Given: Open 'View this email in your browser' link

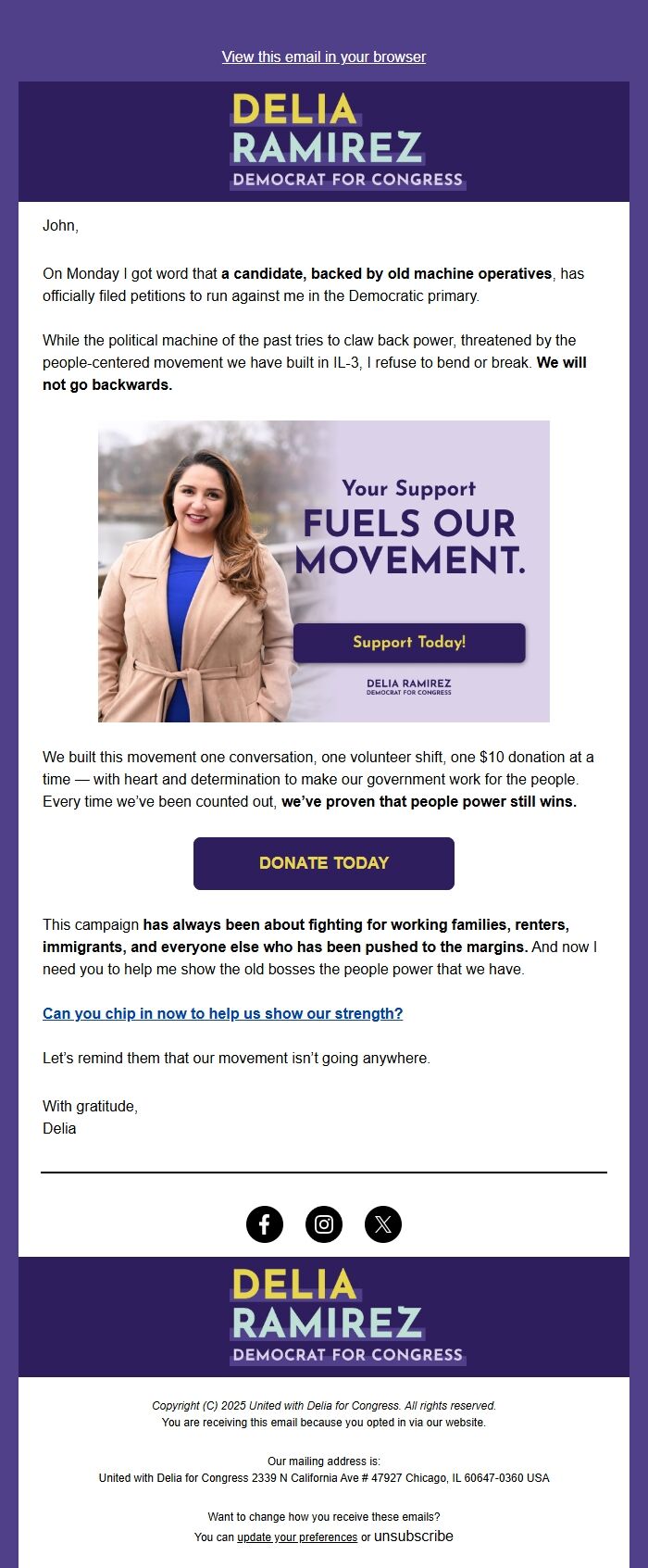Looking at the screenshot, I should [x=324, y=56].
